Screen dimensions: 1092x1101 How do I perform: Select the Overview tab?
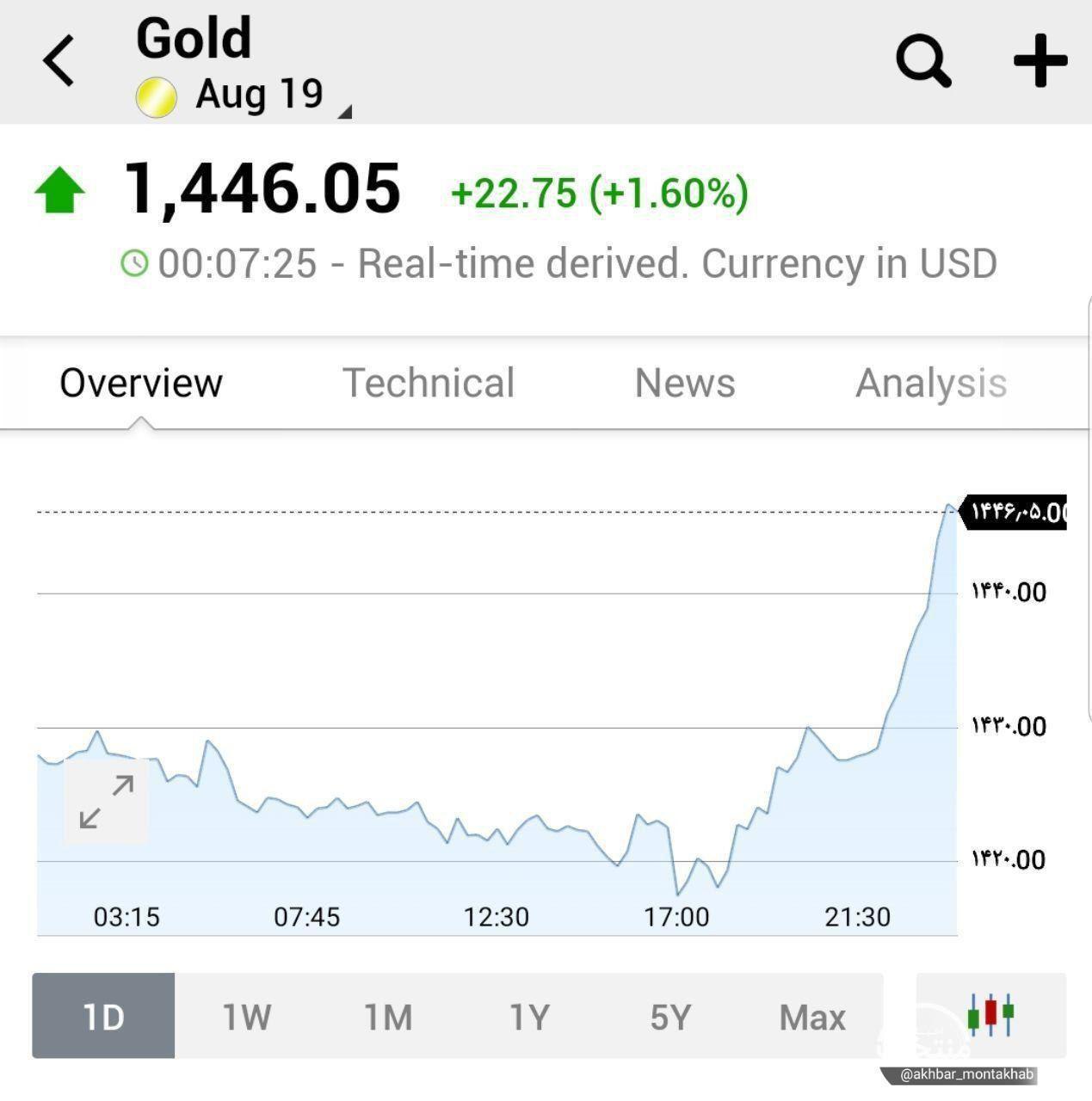pyautogui.click(x=141, y=383)
